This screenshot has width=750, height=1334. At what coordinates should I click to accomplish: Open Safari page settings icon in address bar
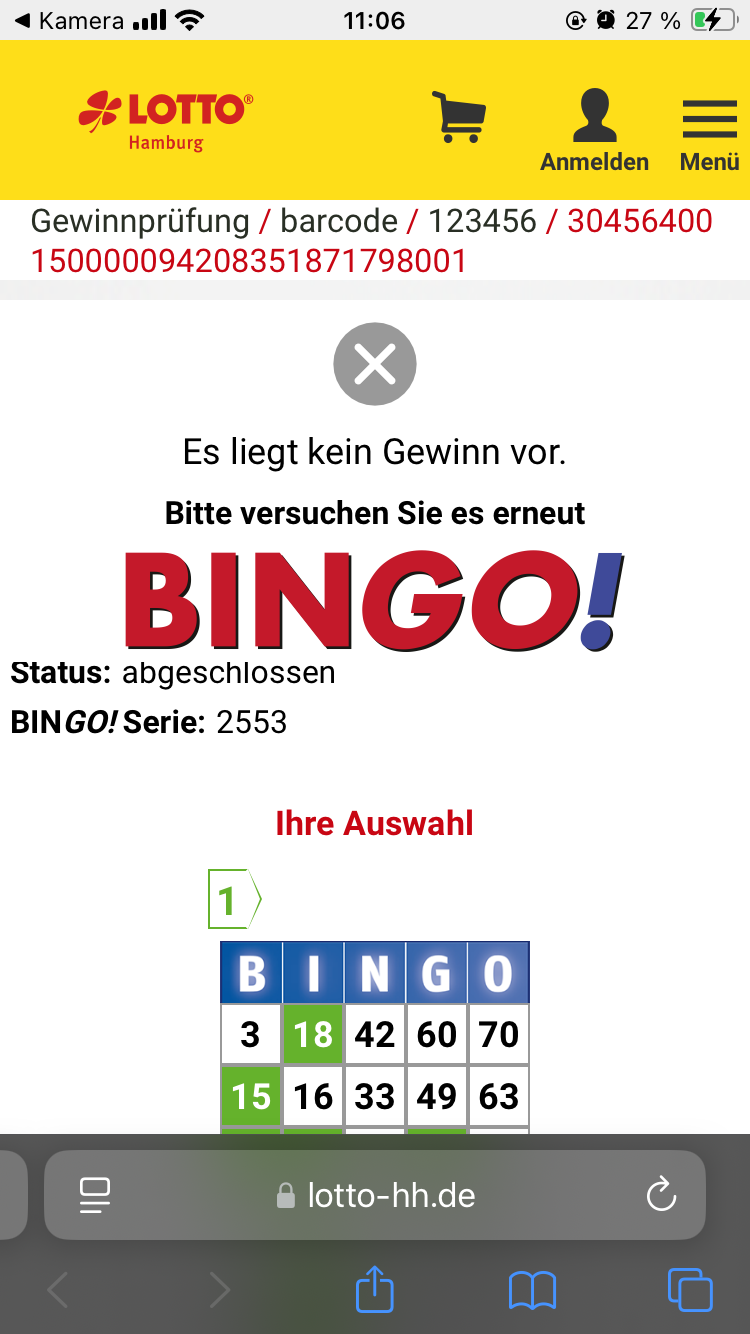click(x=95, y=1195)
